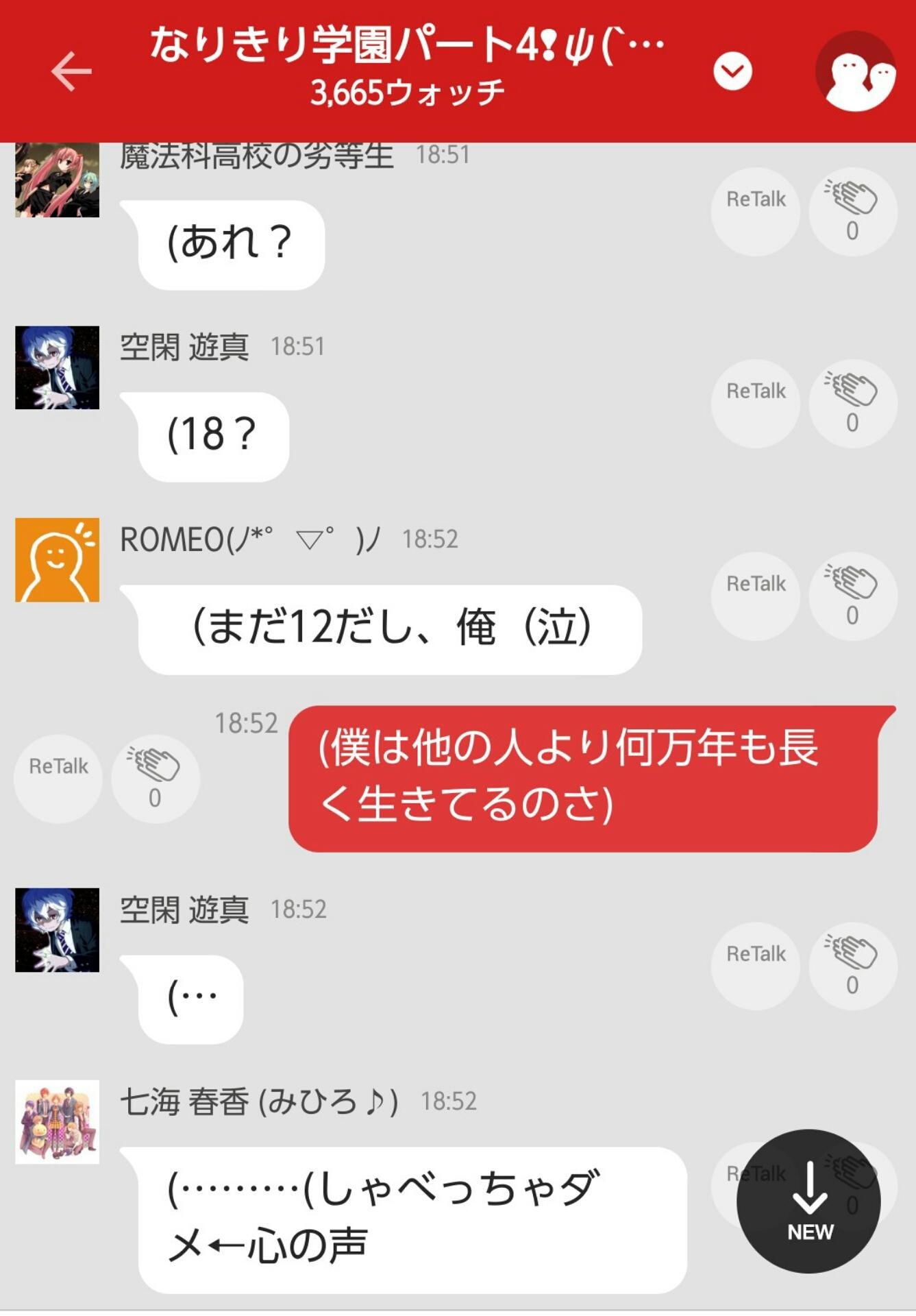Open the chevron menu in the header bar

tap(732, 71)
